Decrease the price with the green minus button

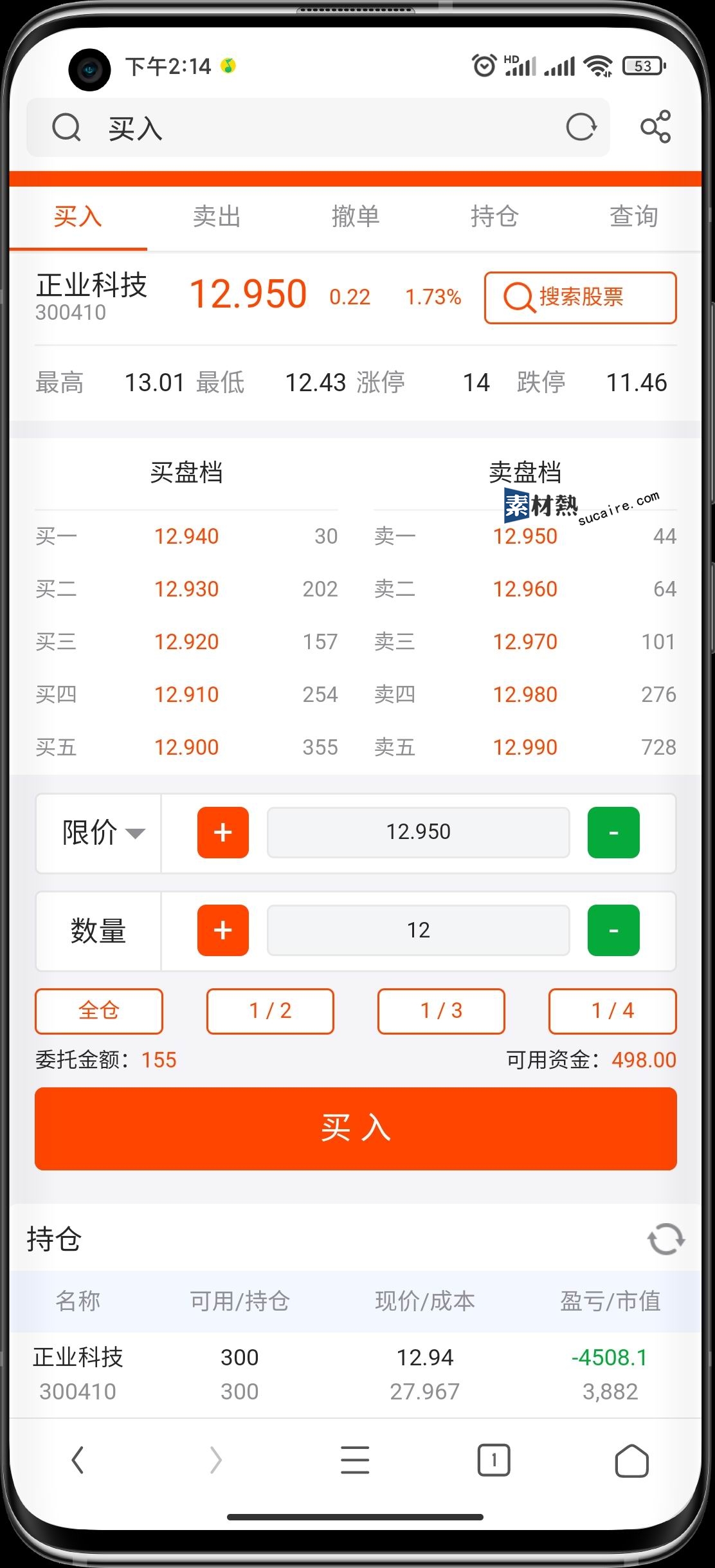(613, 833)
